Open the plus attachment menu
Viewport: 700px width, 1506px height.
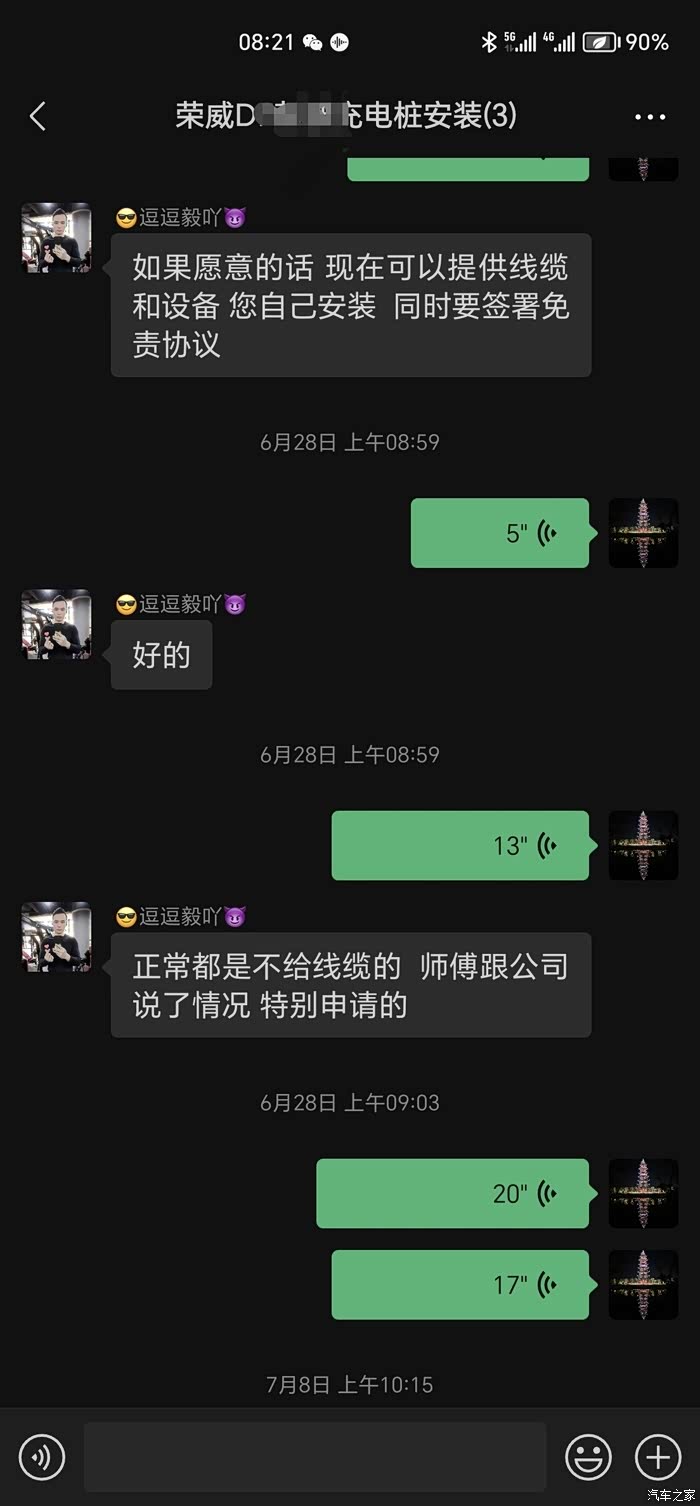[657, 1457]
